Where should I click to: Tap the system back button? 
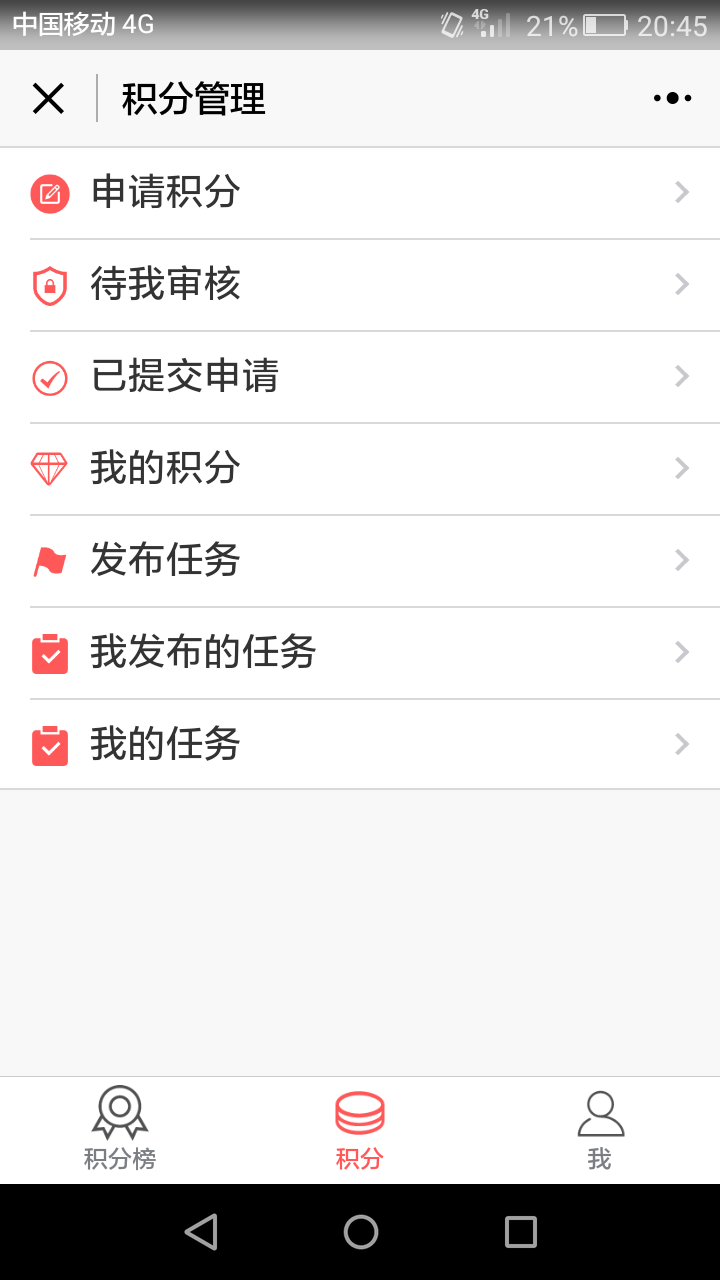(201, 1232)
